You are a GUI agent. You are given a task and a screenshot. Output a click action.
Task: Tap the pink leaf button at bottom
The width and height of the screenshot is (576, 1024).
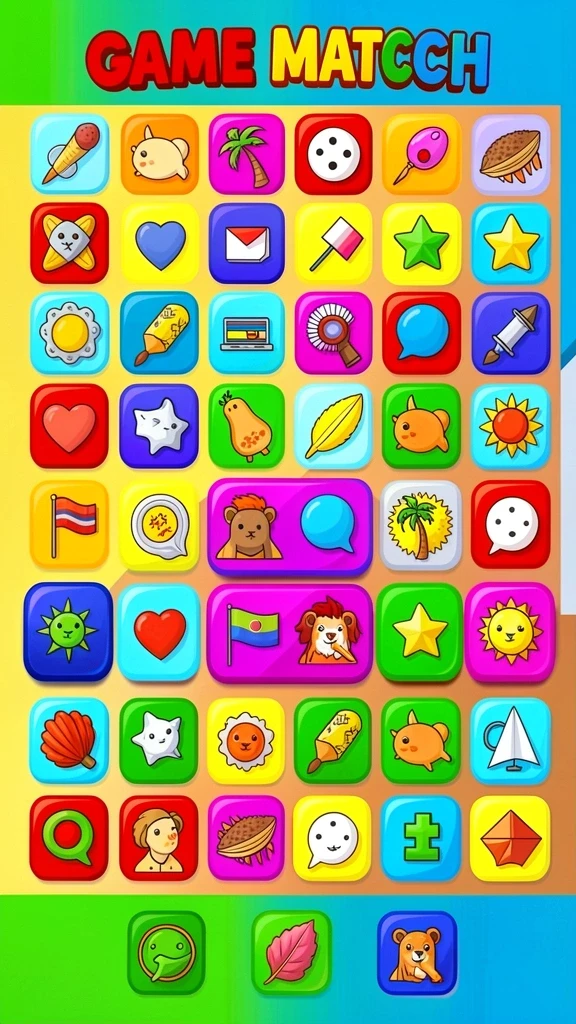(x=291, y=952)
